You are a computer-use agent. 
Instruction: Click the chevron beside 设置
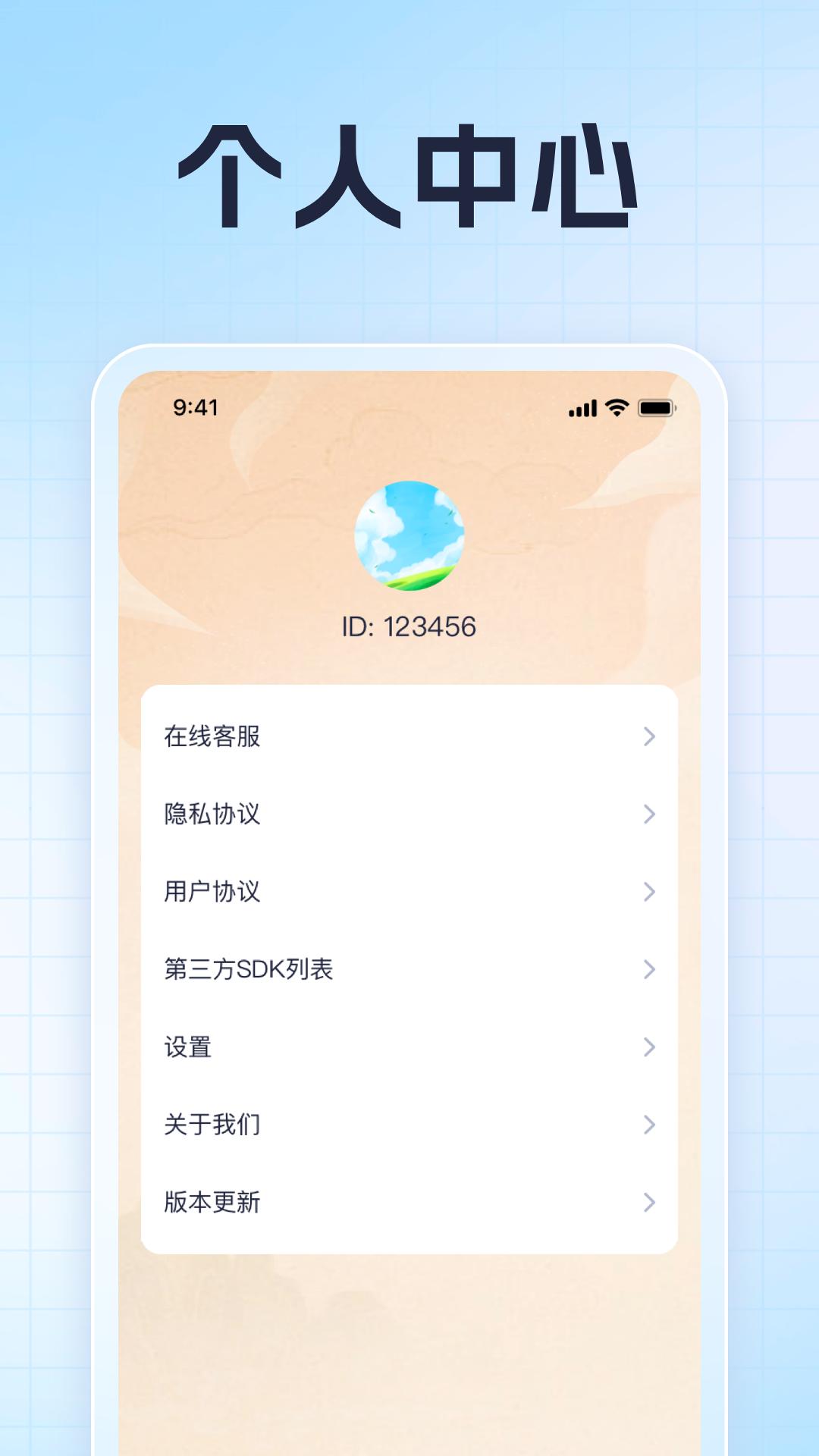tap(648, 1047)
